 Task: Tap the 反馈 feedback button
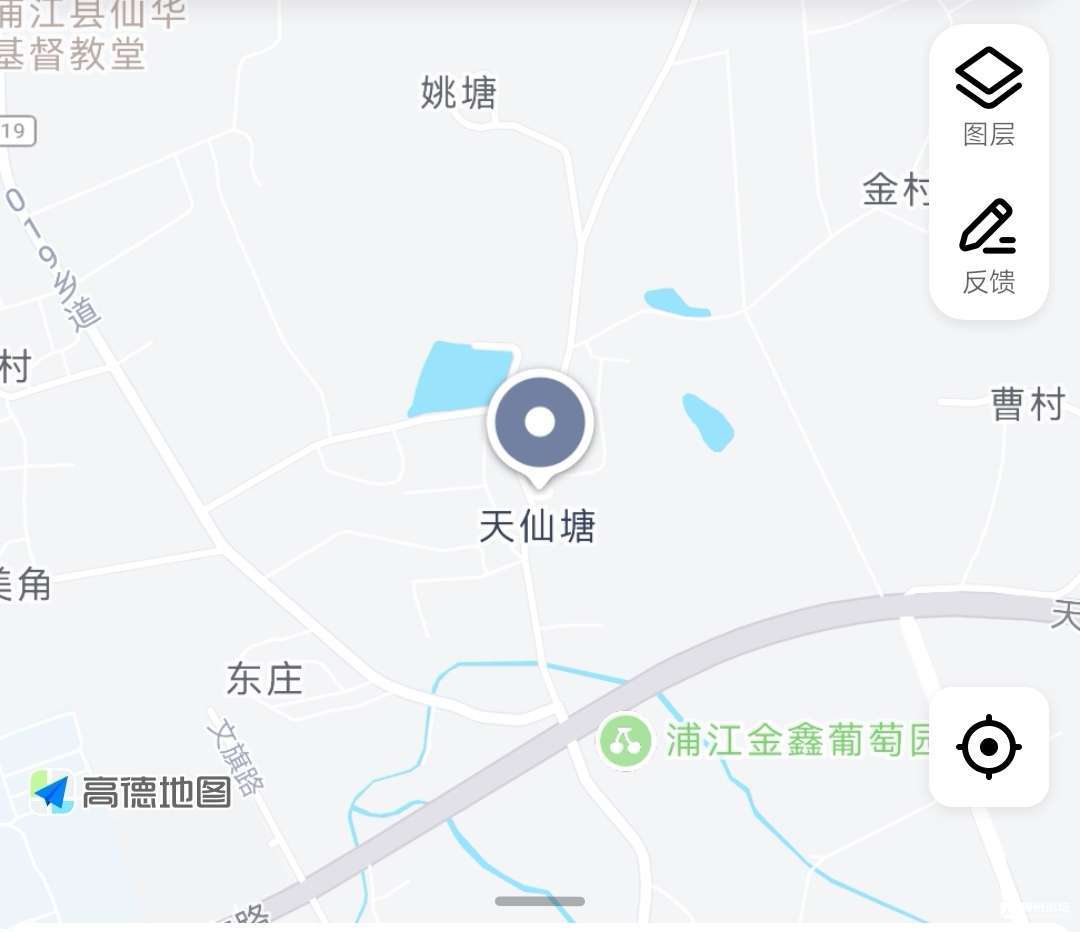point(988,246)
